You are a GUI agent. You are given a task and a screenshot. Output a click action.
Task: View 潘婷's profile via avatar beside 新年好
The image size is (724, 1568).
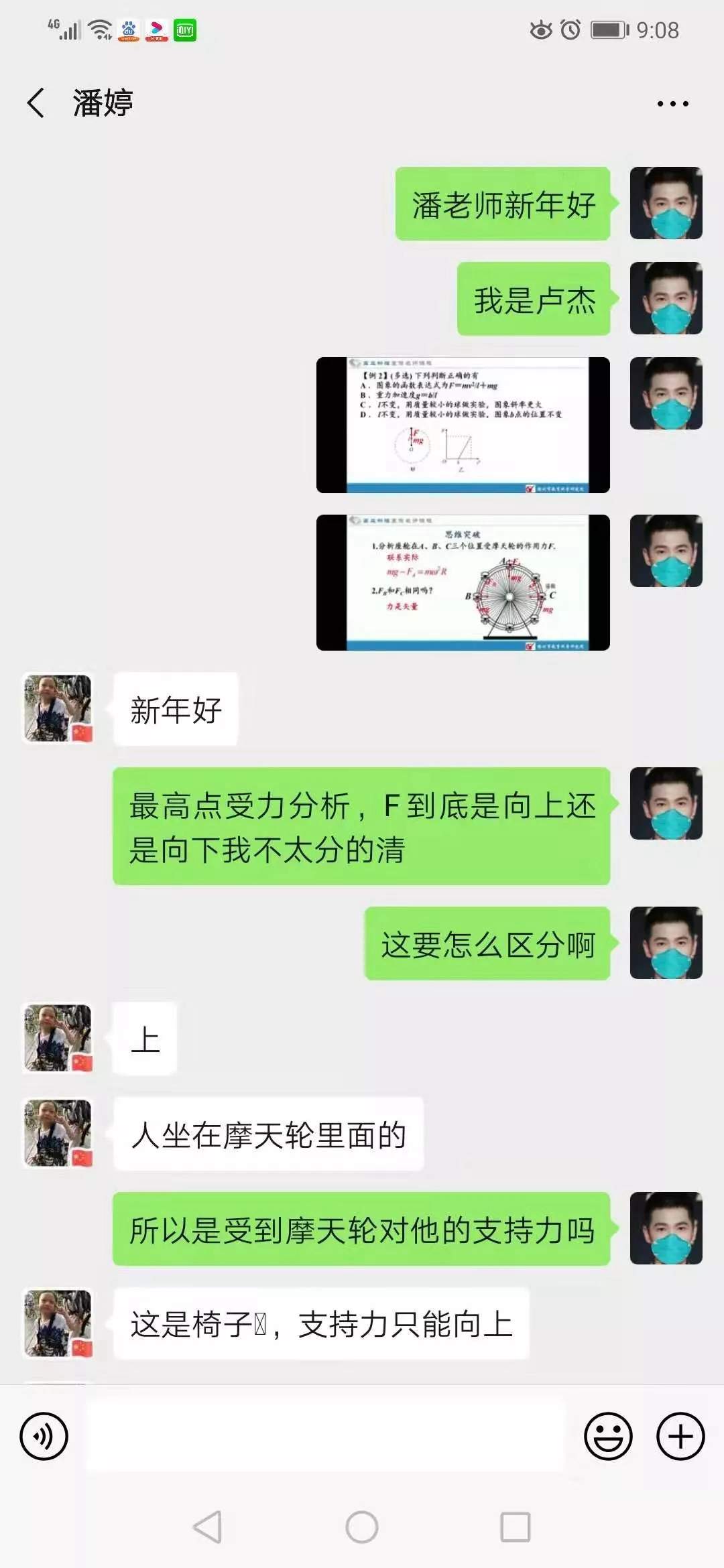click(58, 708)
